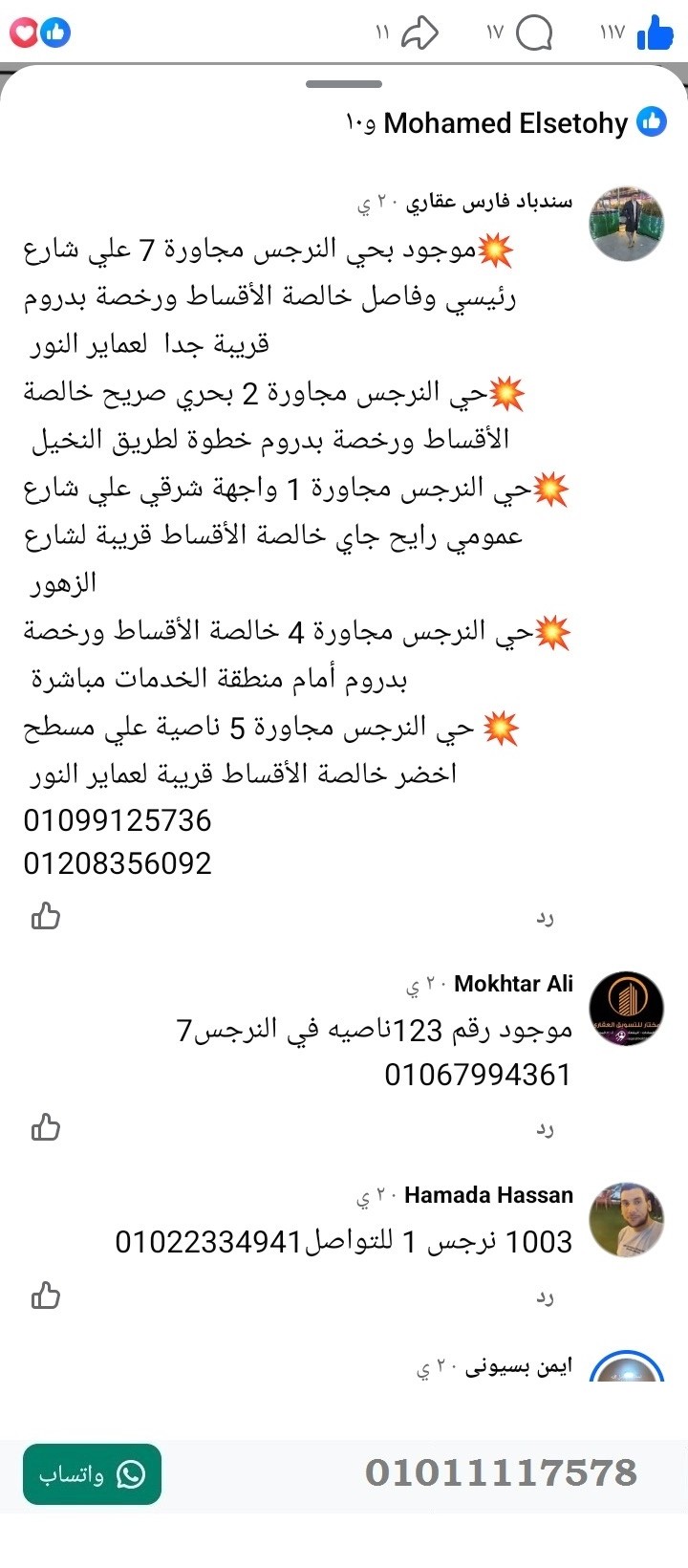Open ايمن بسيونى's profile picture

pos(626,1377)
